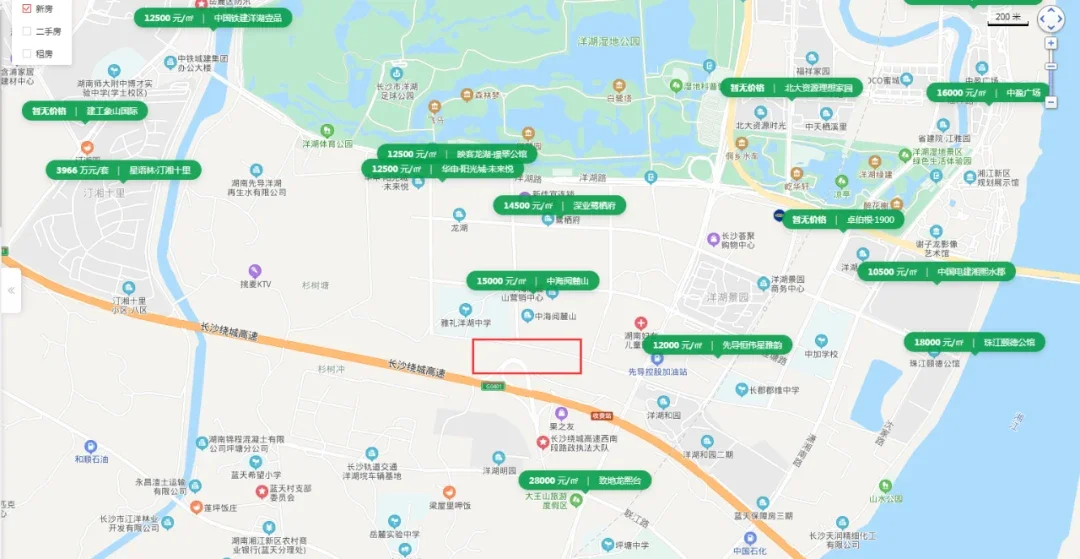Select the 深业鹭栖府 14500 marker
The image size is (1080, 559).
[560, 205]
